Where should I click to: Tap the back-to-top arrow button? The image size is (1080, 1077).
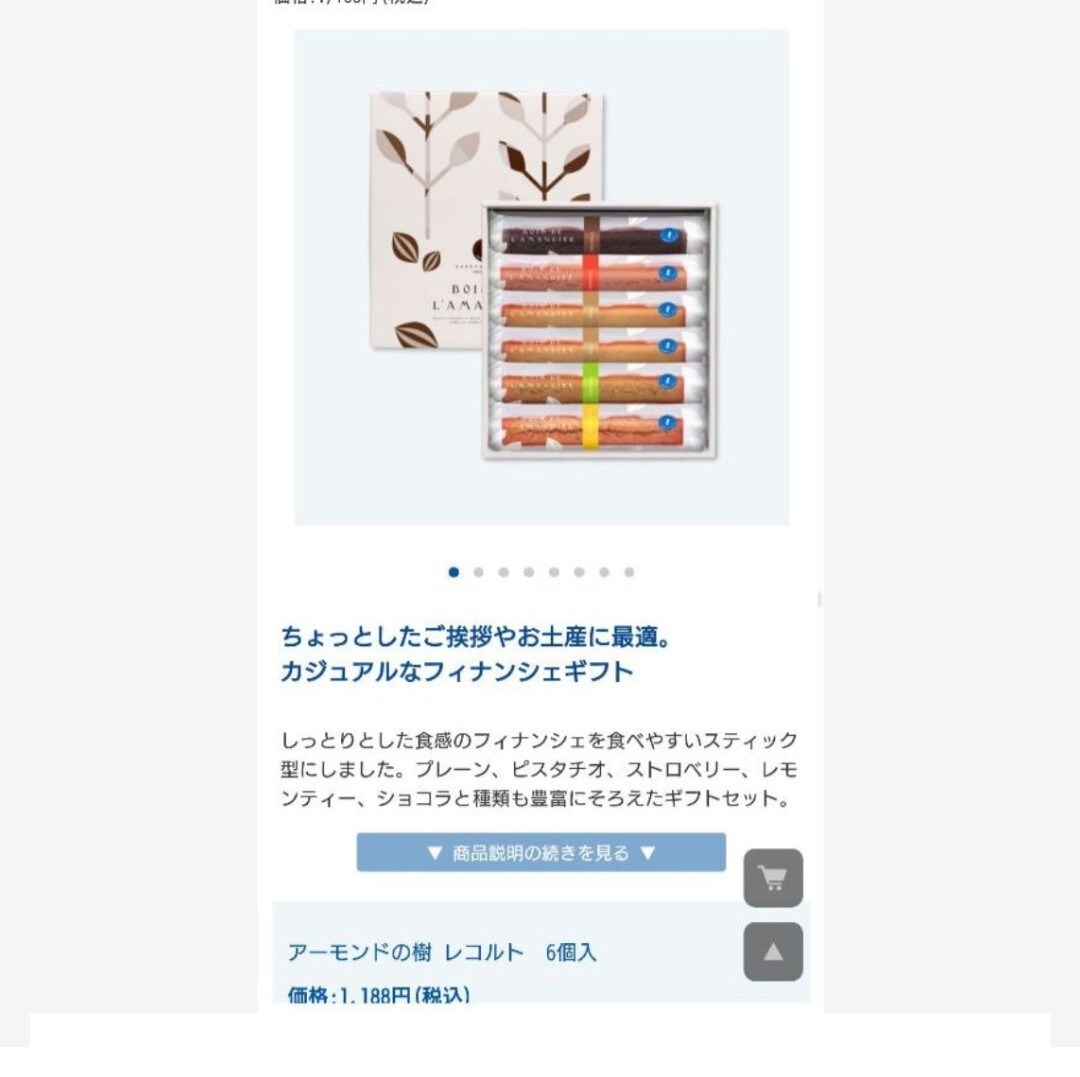(773, 951)
